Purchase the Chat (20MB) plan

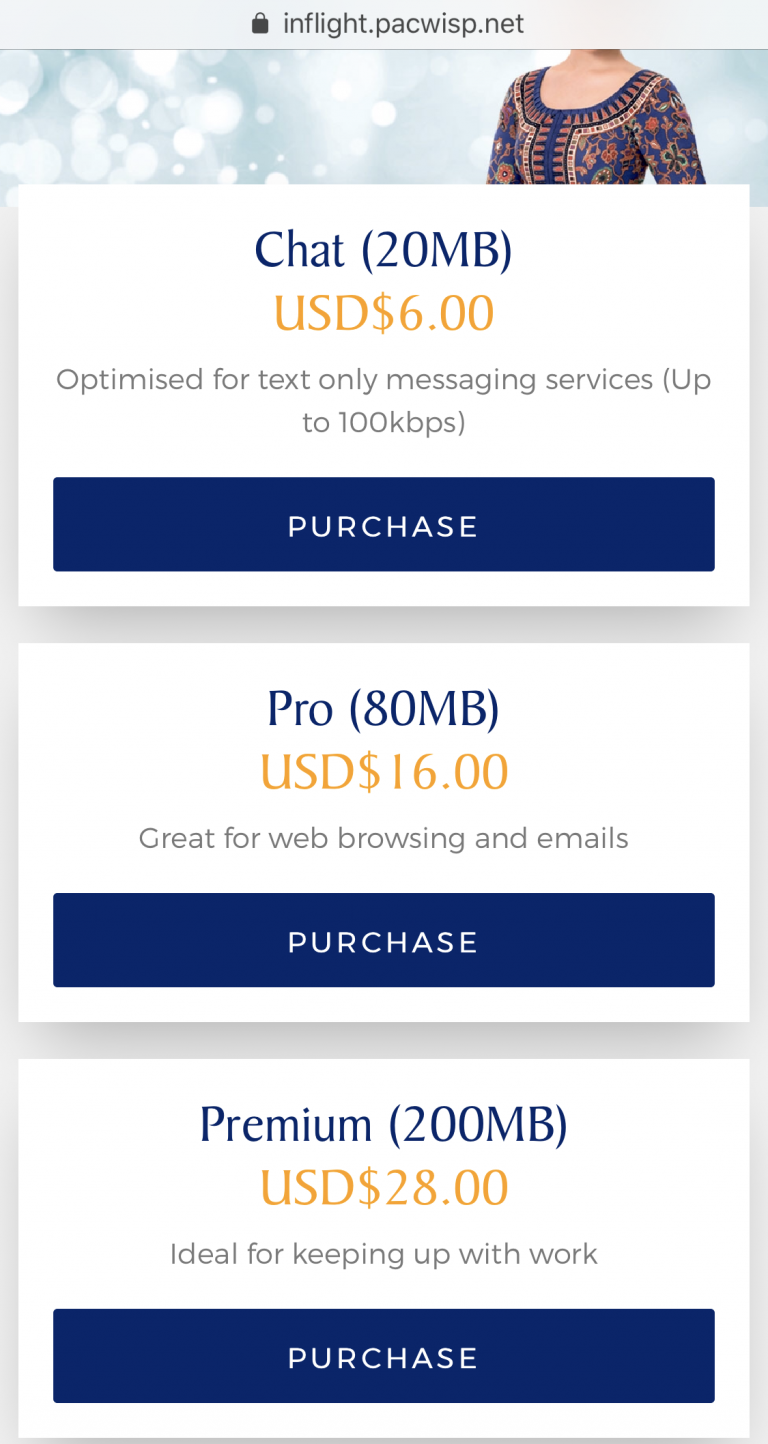click(383, 524)
